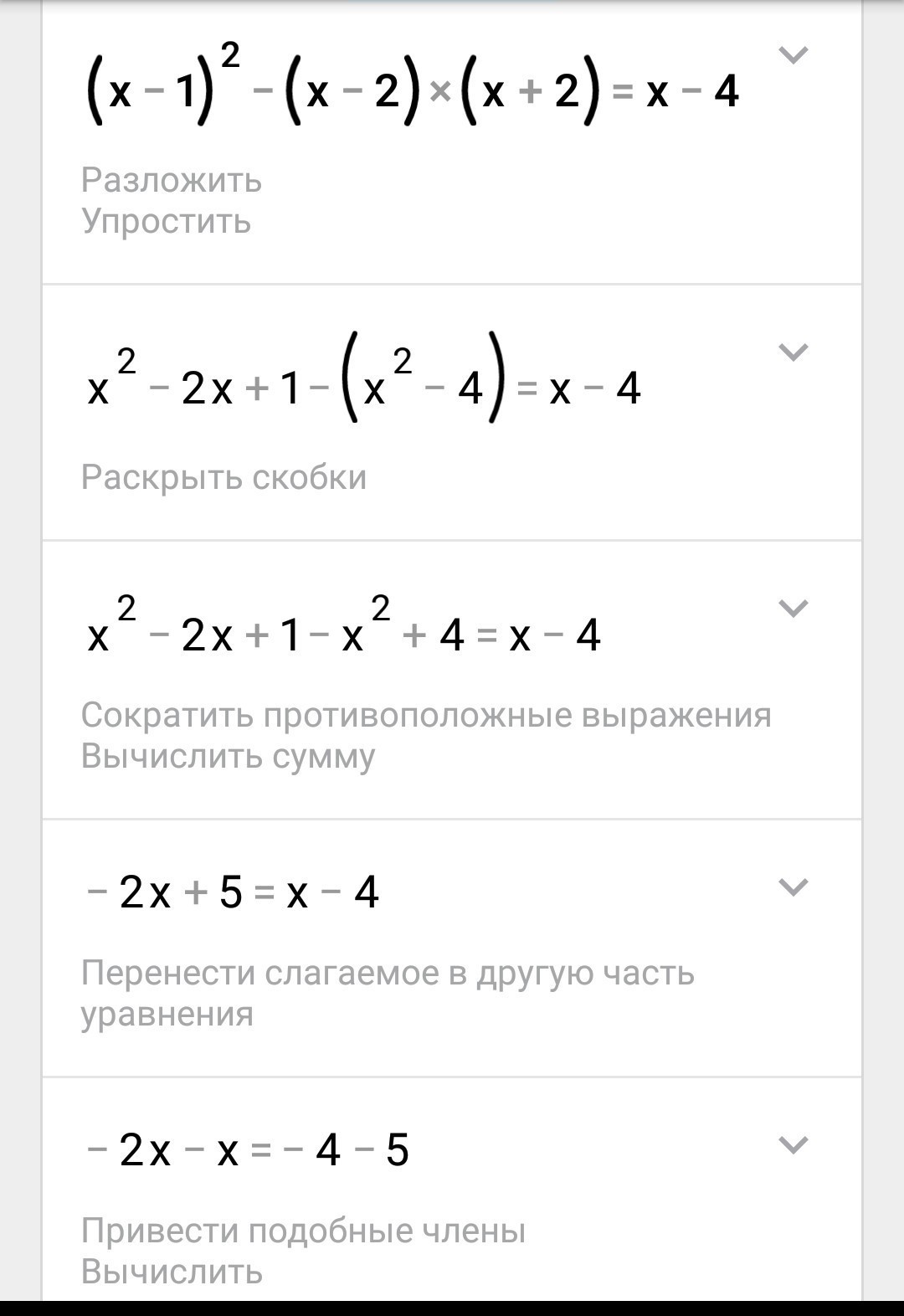Expand the step (x − 1)² − (x − 2)×(x + 2) = x − 4

point(793,56)
